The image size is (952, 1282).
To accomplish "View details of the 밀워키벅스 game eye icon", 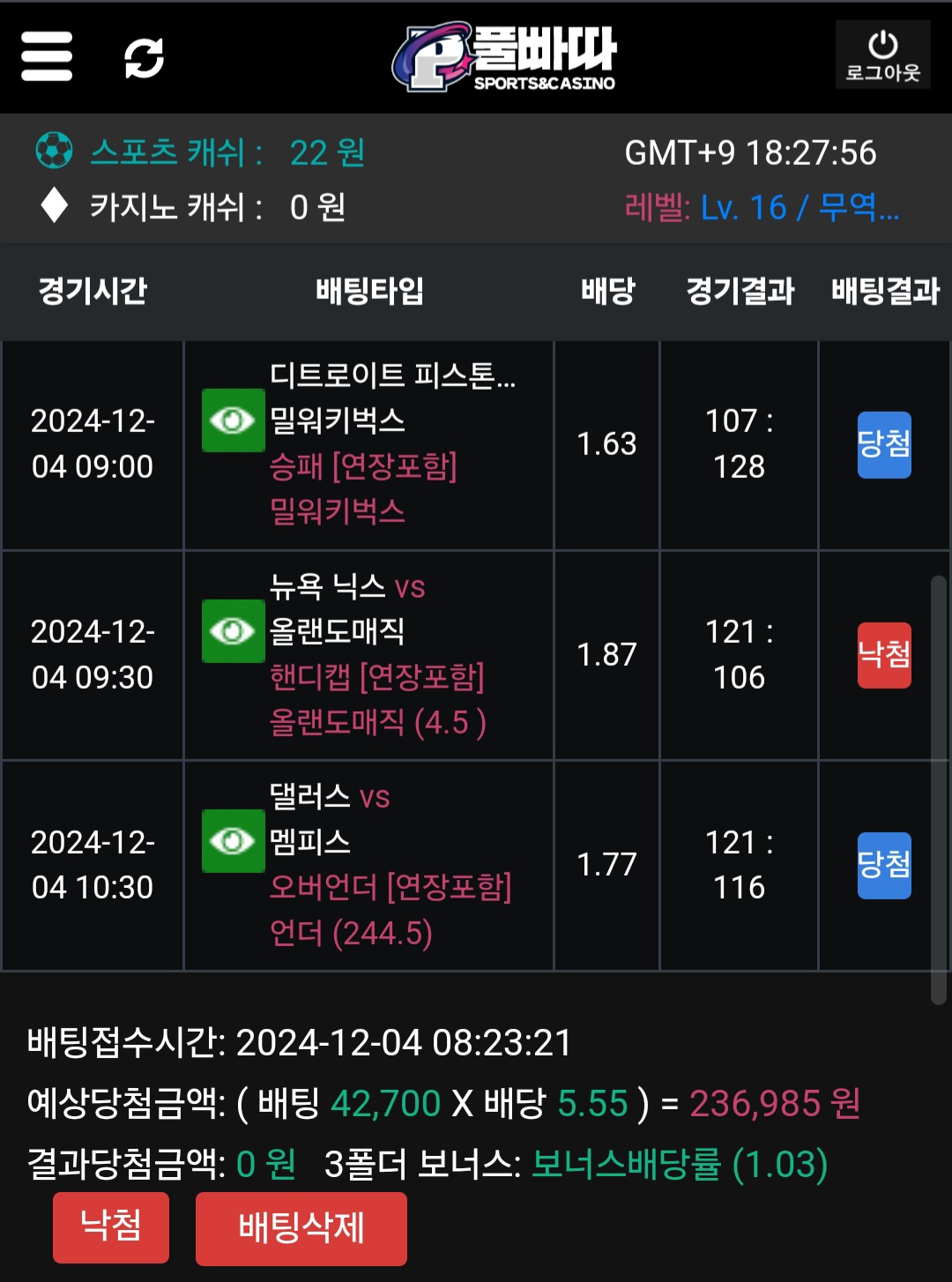I will pos(233,421).
